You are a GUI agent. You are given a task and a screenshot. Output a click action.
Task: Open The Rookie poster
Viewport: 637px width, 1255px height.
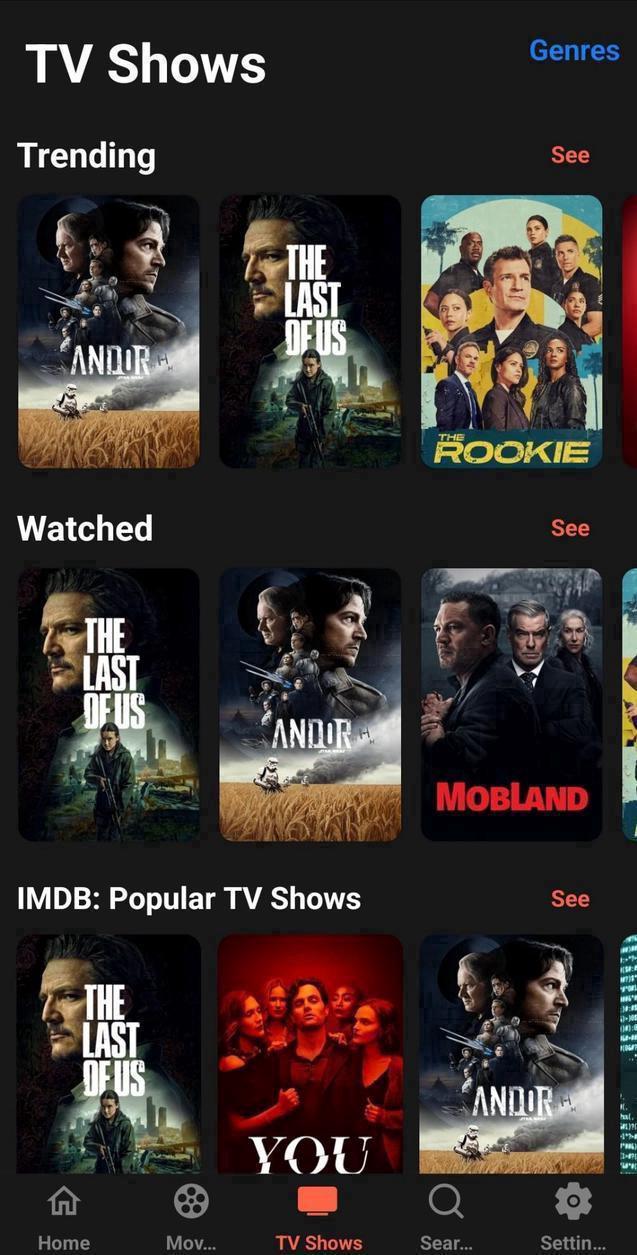(511, 332)
